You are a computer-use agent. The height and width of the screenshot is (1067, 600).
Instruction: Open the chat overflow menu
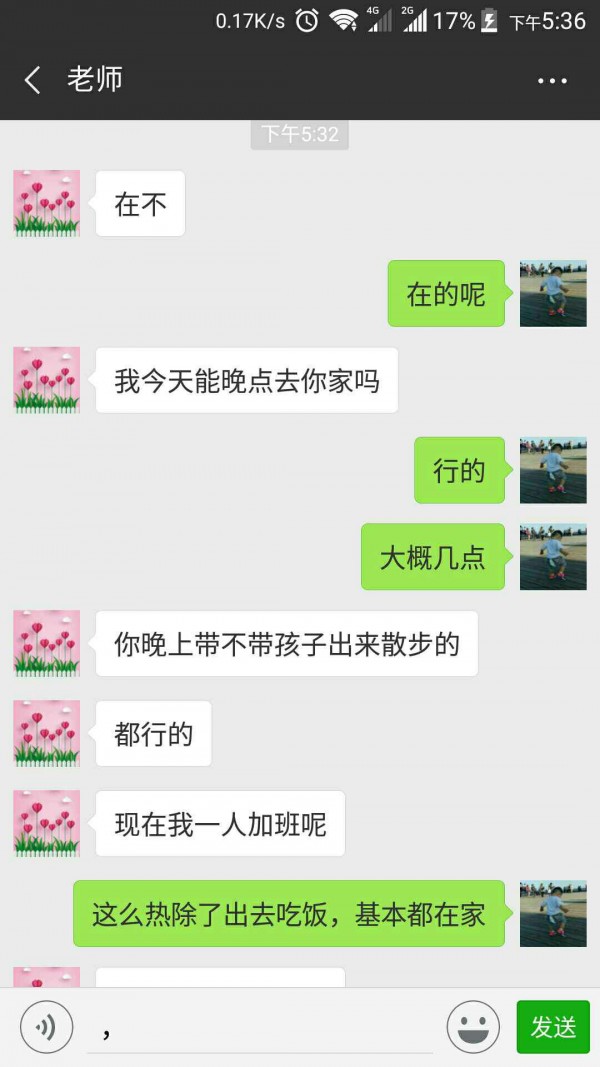(x=552, y=80)
